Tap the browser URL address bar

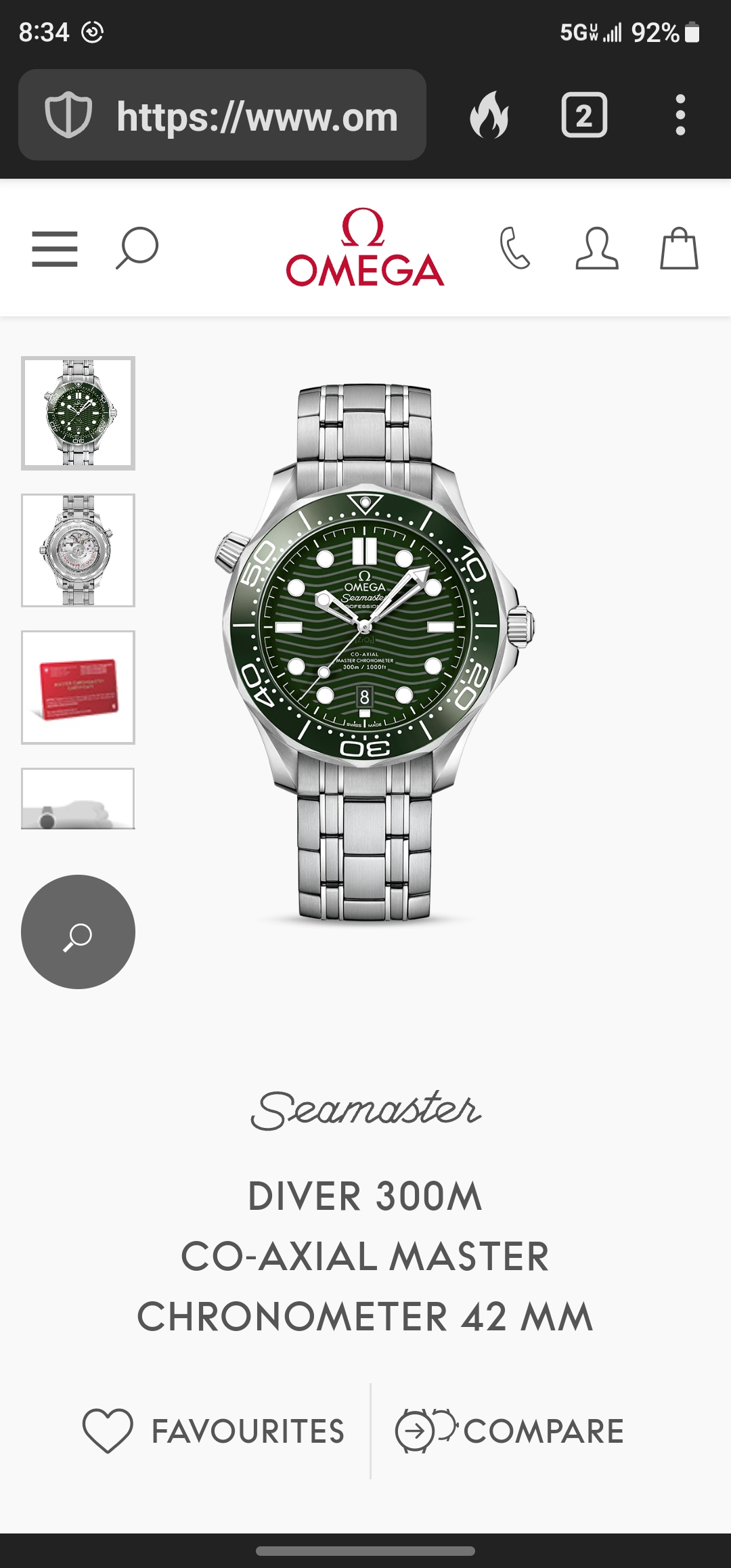[222, 115]
